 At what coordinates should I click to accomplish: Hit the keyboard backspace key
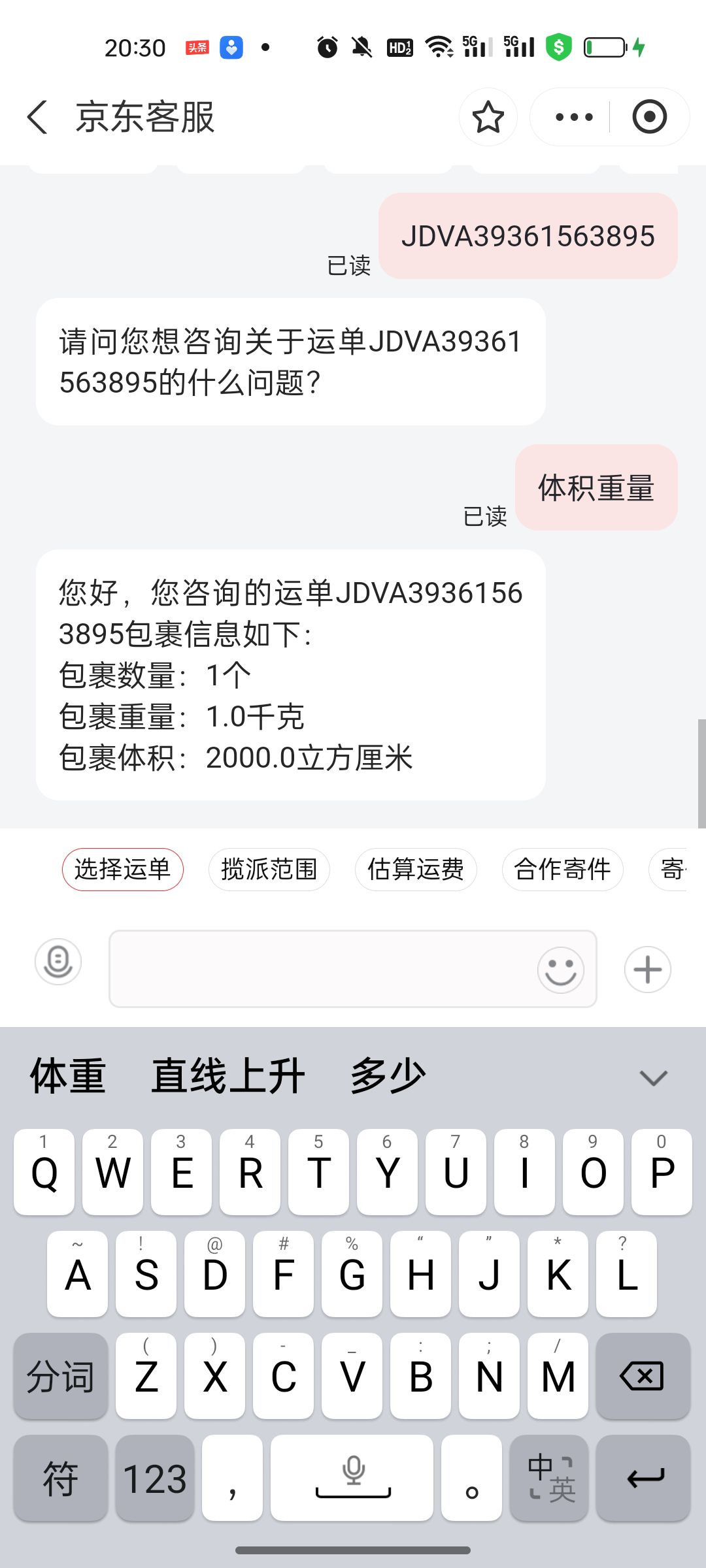pos(643,1376)
